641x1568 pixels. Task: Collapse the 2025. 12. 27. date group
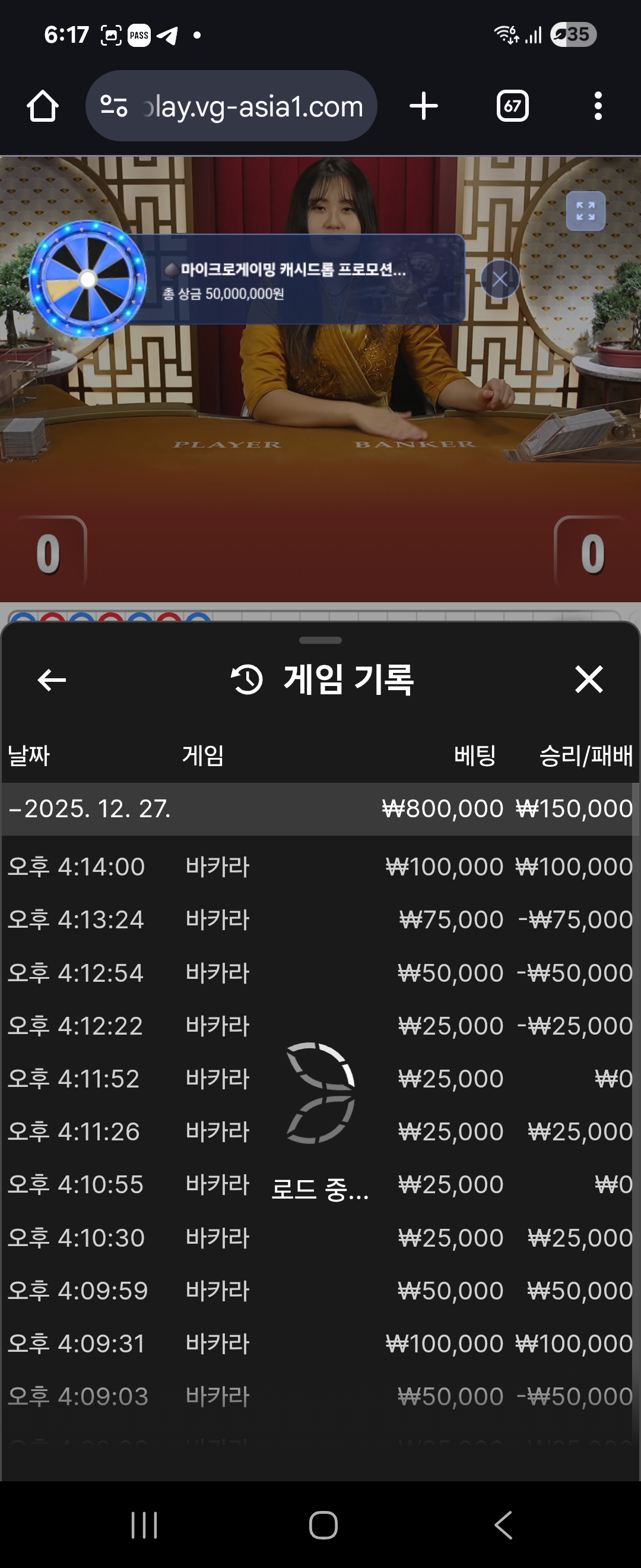click(89, 809)
